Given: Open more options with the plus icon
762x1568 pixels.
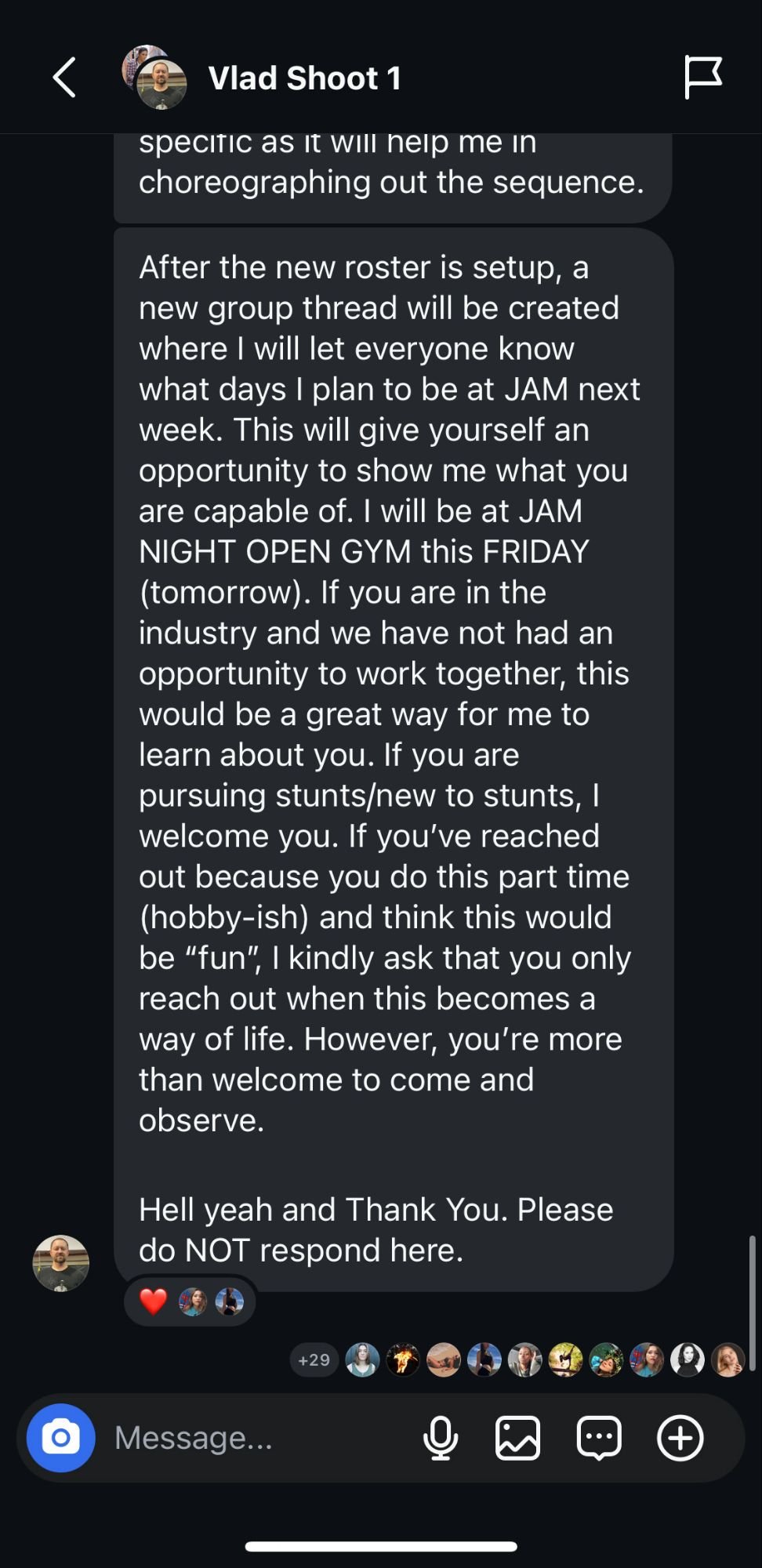Looking at the screenshot, I should coord(680,1438).
